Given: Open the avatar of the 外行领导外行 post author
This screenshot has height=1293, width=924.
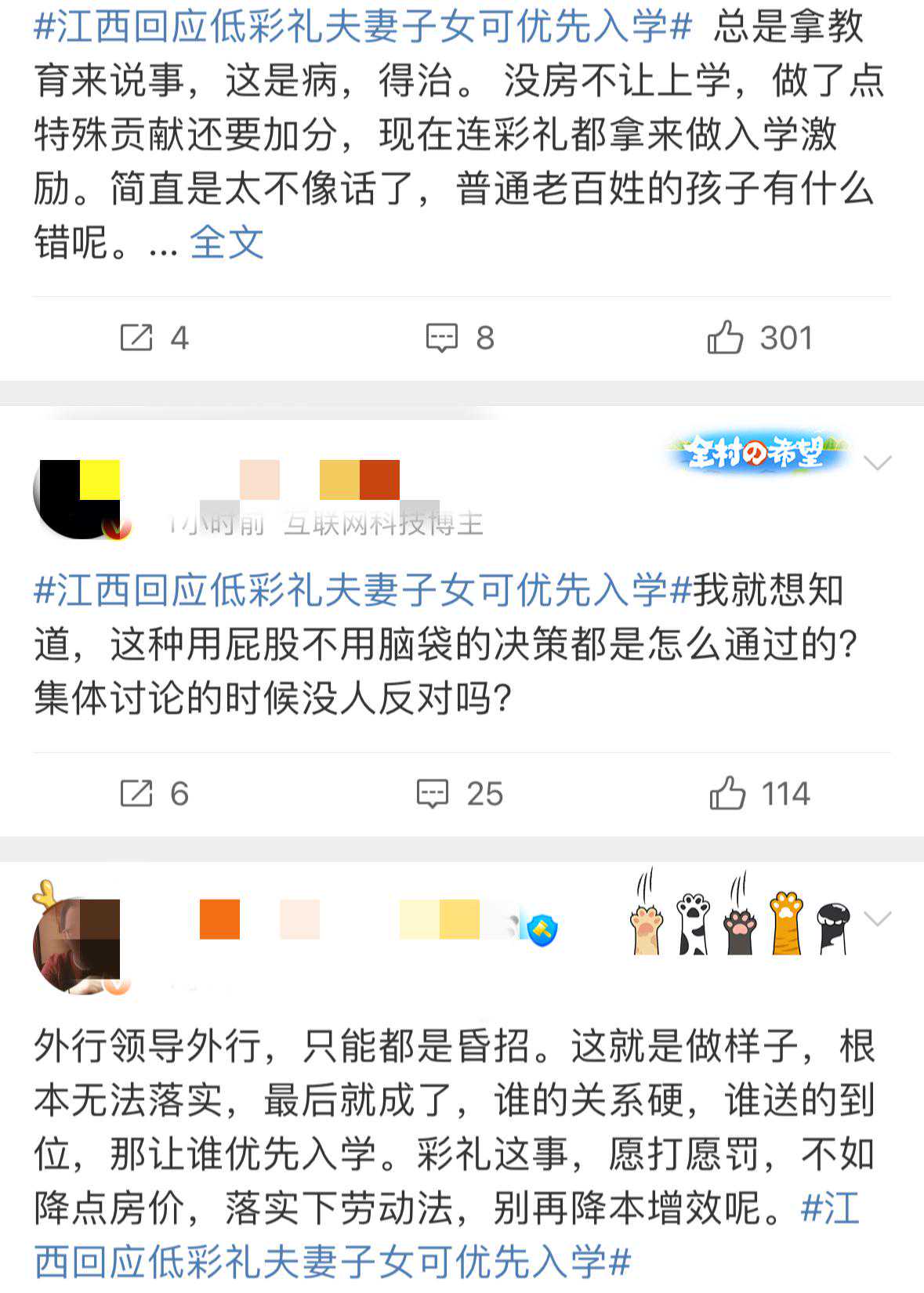Looking at the screenshot, I should pyautogui.click(x=78, y=945).
